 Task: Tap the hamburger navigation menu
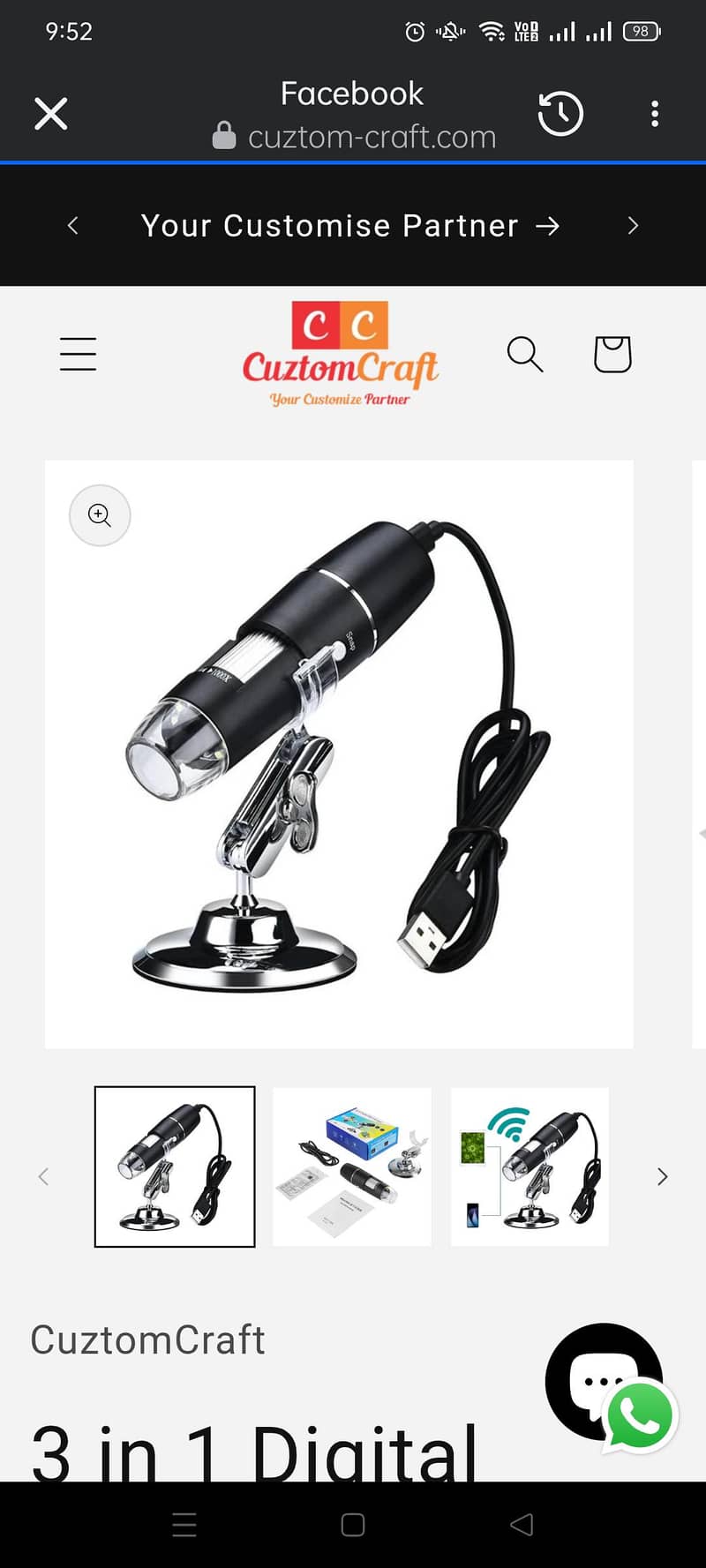pyautogui.click(x=78, y=354)
